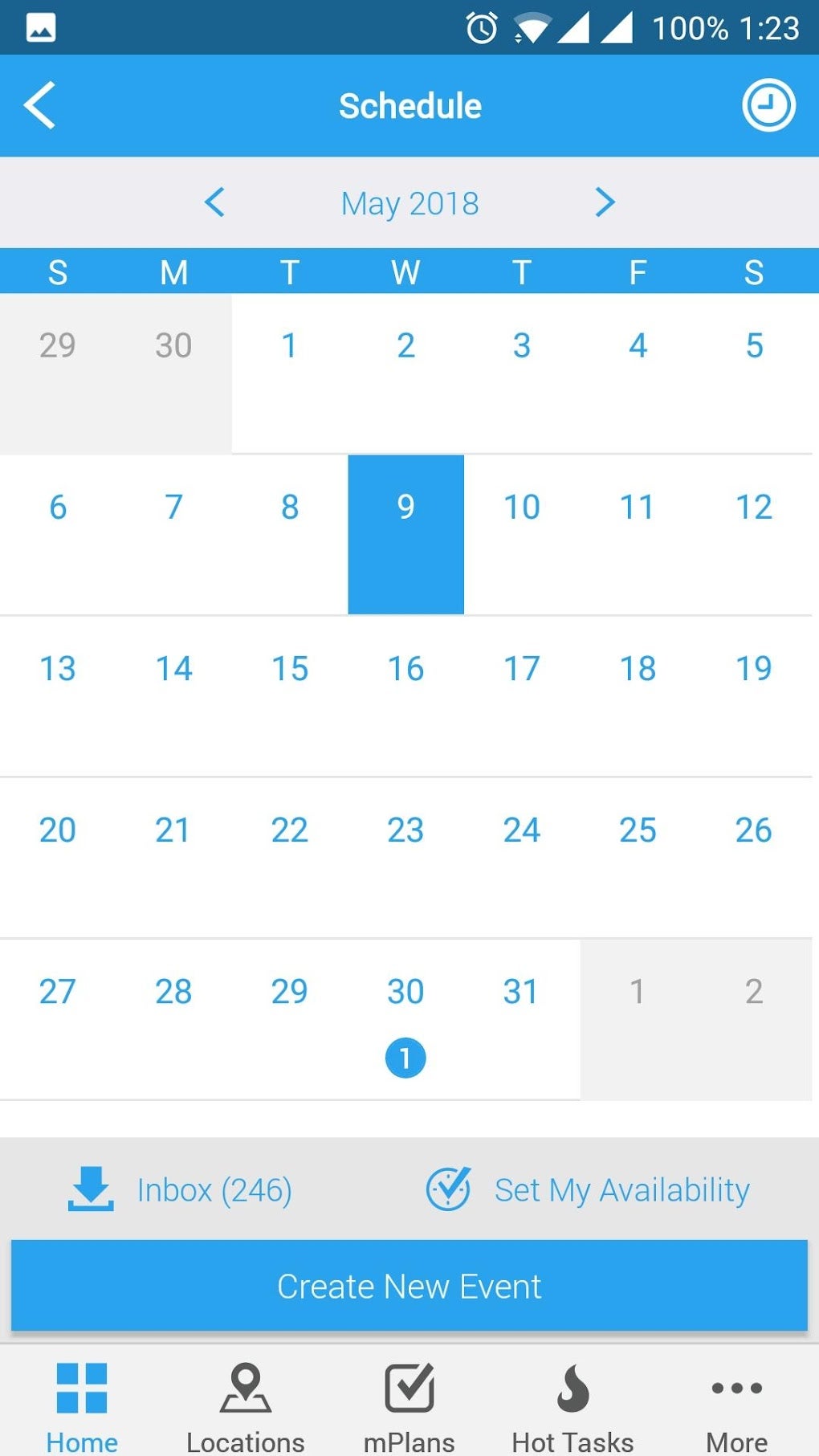Viewport: 819px width, 1456px height.
Task: Choose May 1 on the calendar
Action: (290, 373)
